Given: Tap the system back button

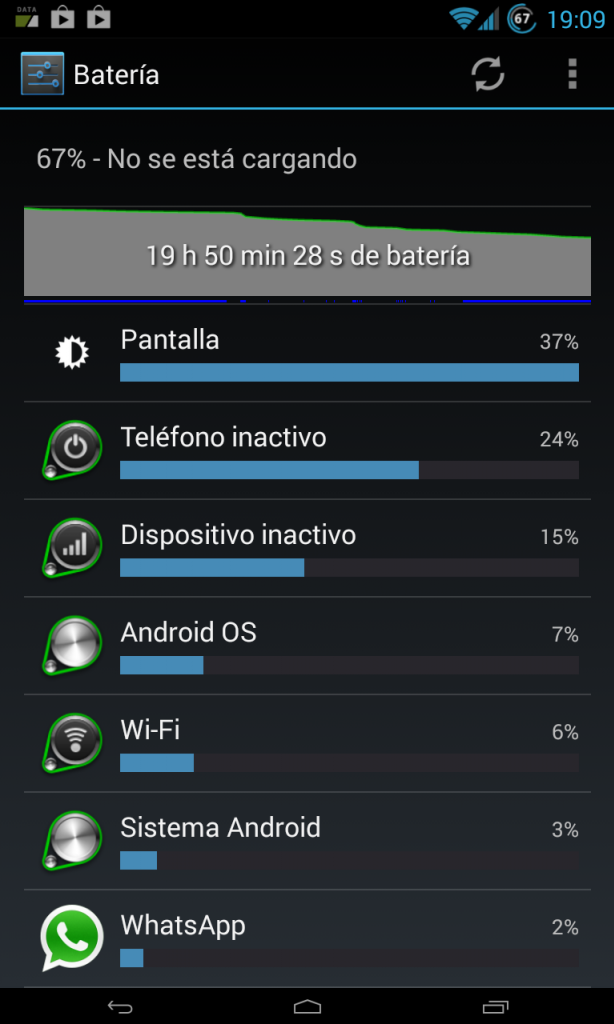Looking at the screenshot, I should [120, 1005].
